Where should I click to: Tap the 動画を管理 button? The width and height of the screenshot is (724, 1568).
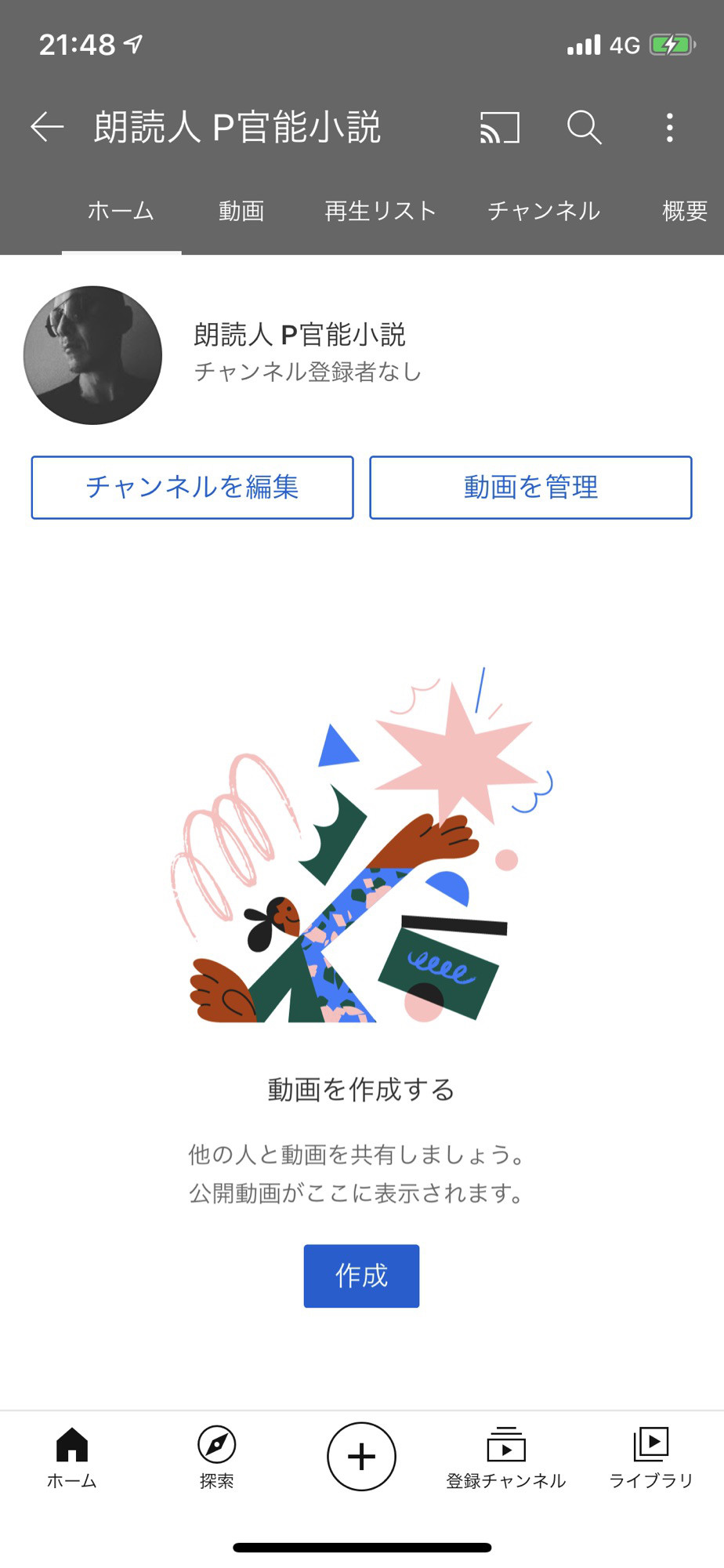point(530,487)
